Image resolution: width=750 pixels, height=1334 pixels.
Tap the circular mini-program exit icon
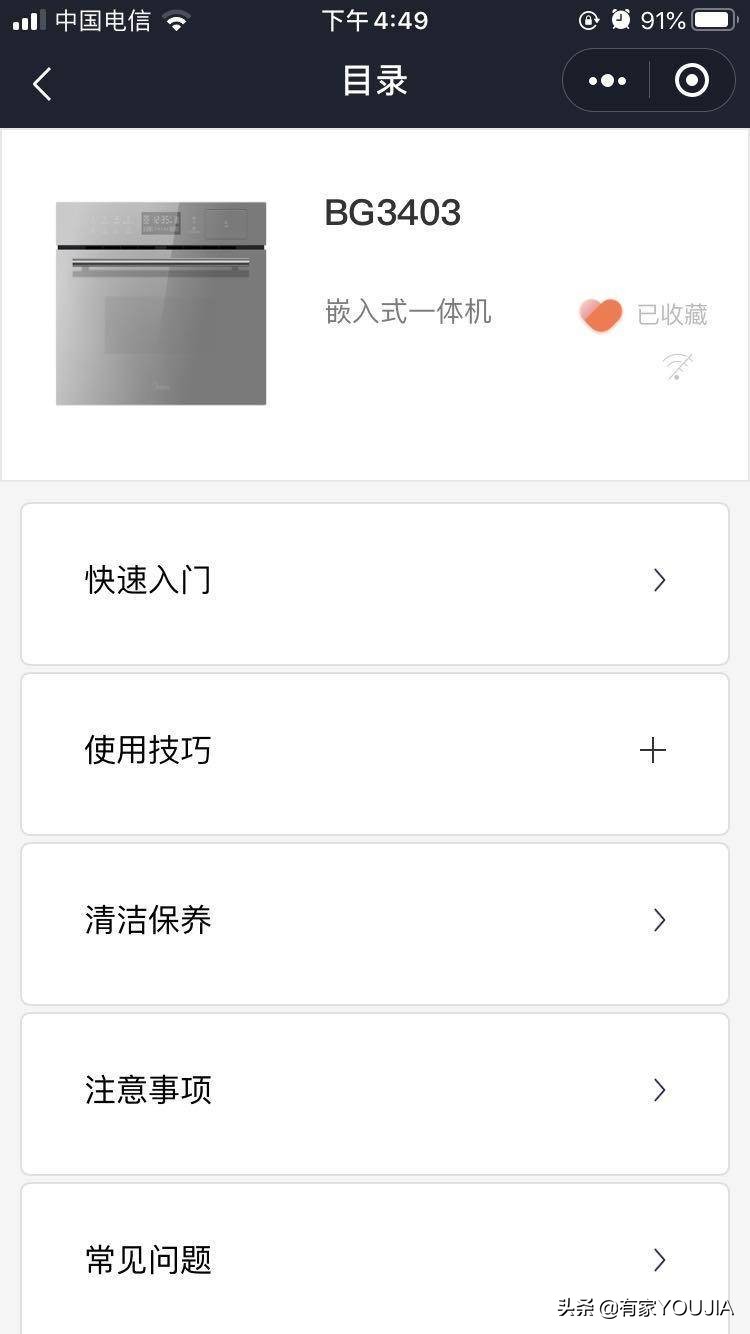(x=691, y=80)
